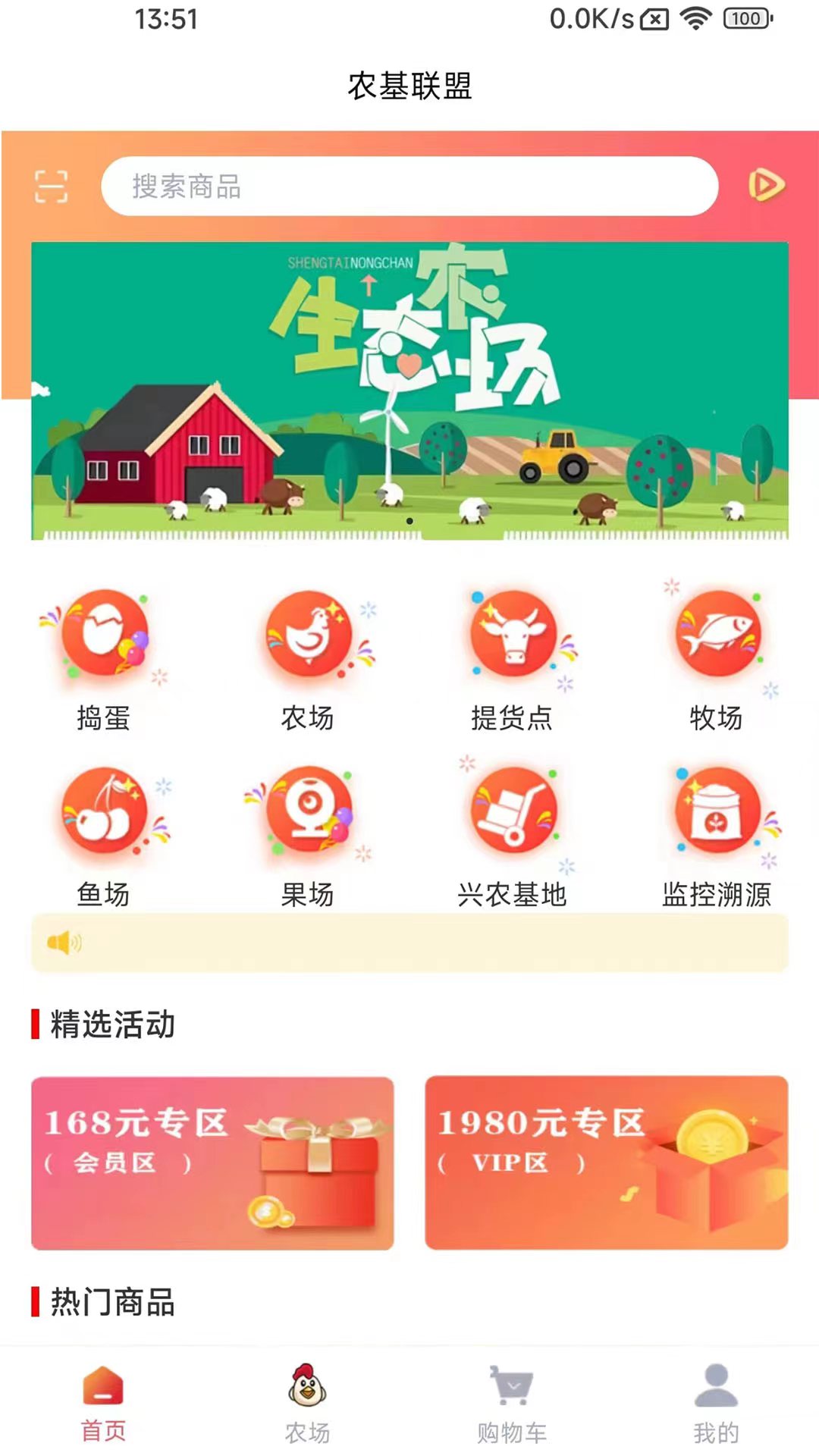The image size is (819, 1456).
Task: Switch to the 首页 tab
Action: click(x=103, y=1403)
